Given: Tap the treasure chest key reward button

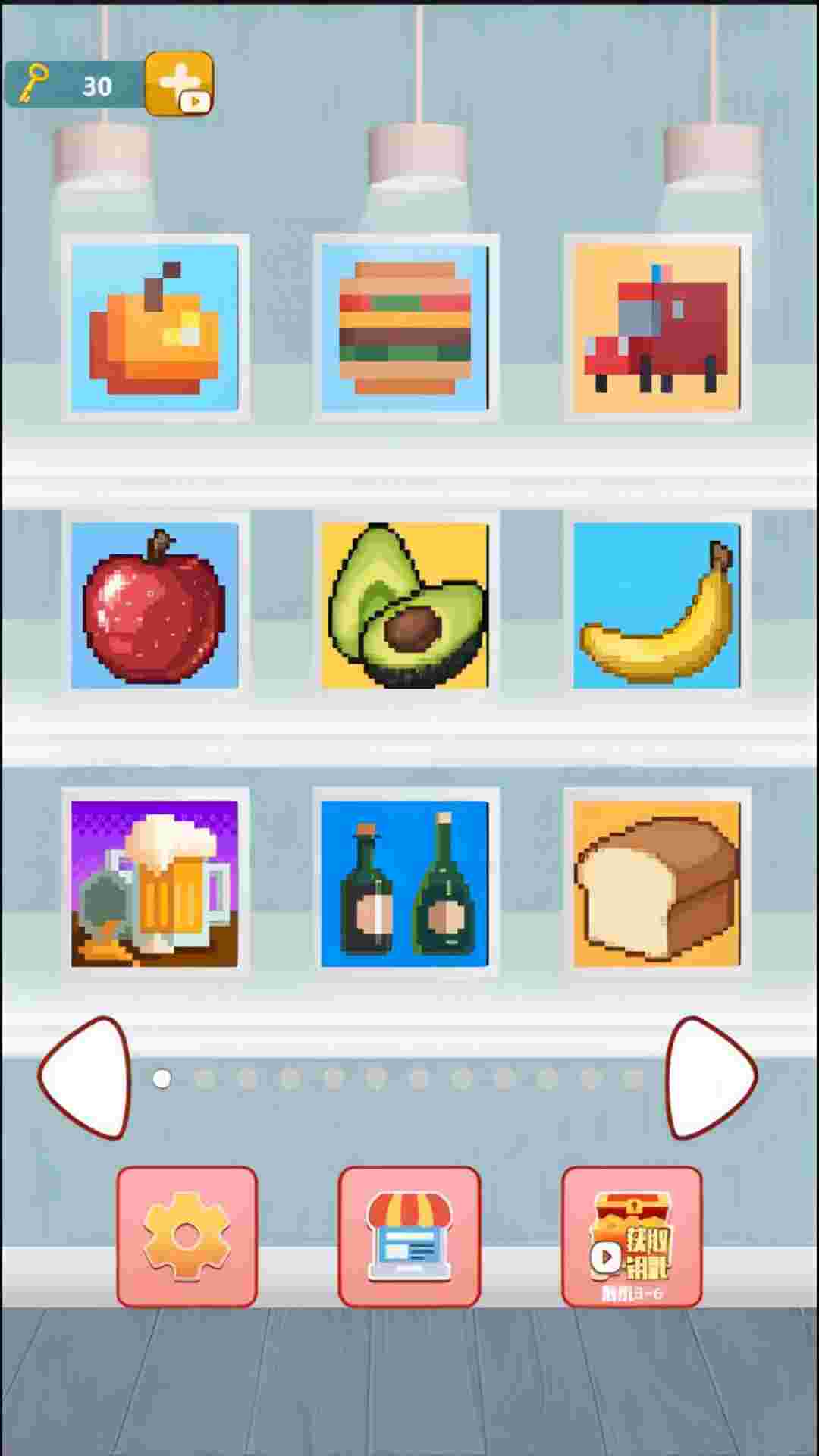Looking at the screenshot, I should click(632, 1236).
